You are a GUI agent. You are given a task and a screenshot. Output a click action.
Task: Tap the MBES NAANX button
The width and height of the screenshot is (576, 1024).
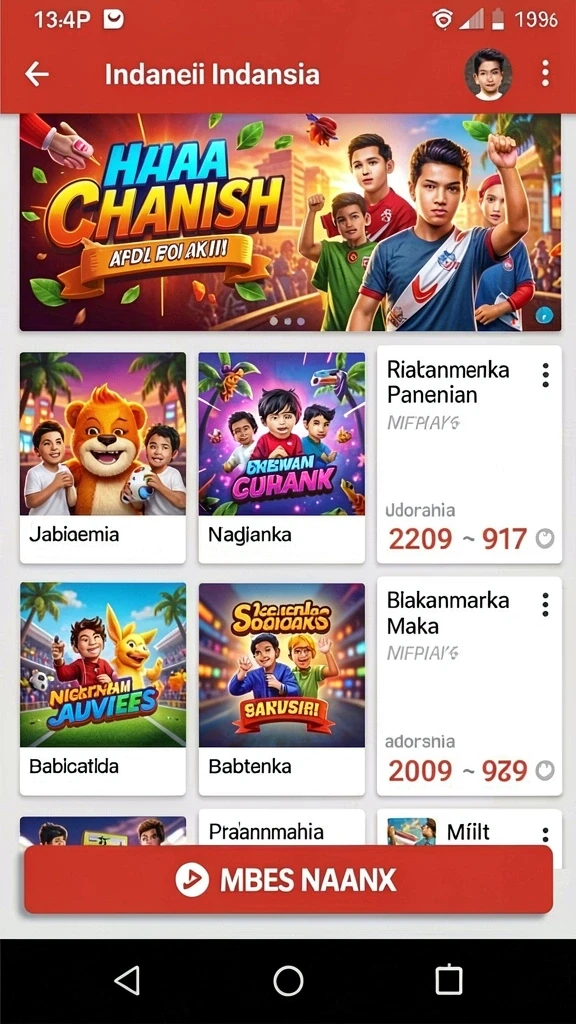[288, 880]
